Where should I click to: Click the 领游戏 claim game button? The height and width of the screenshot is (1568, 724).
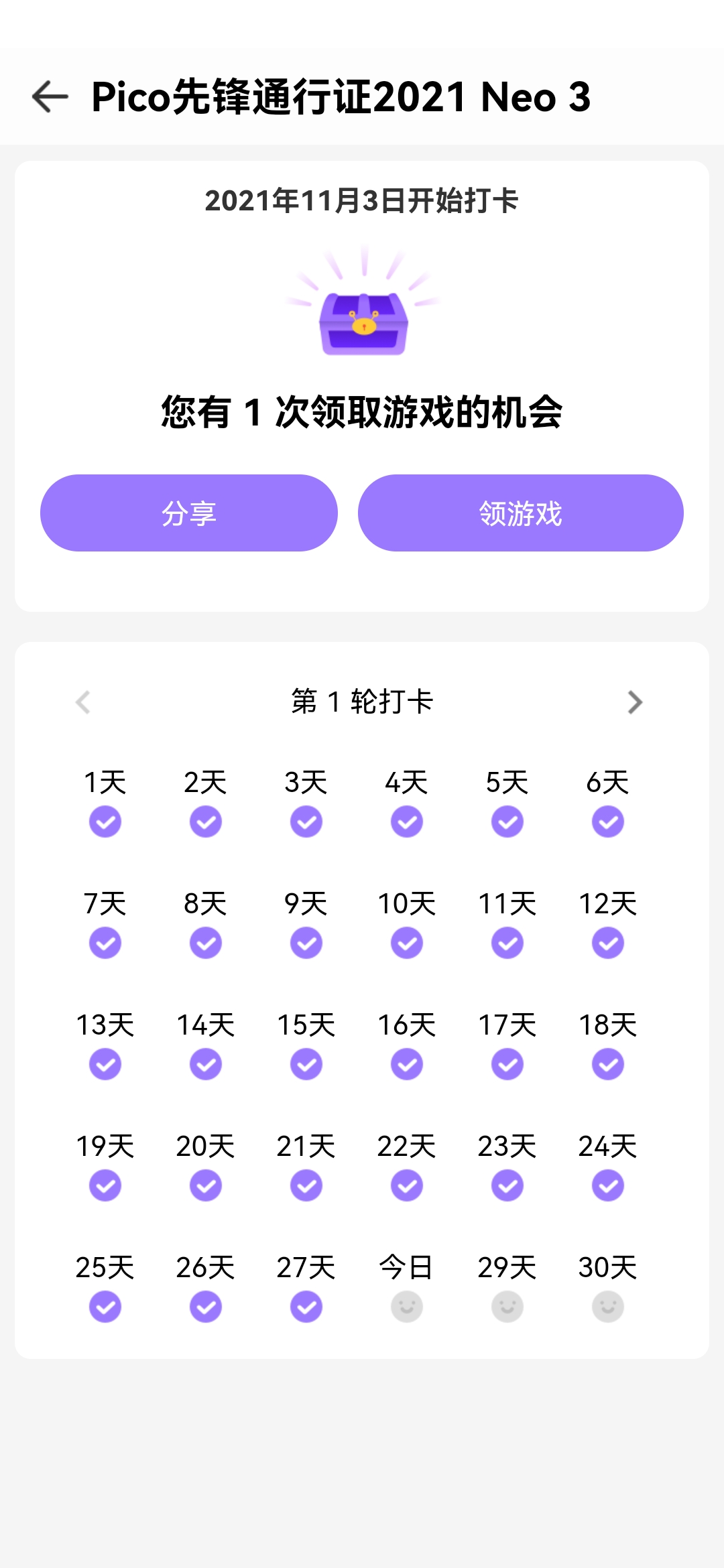point(520,513)
